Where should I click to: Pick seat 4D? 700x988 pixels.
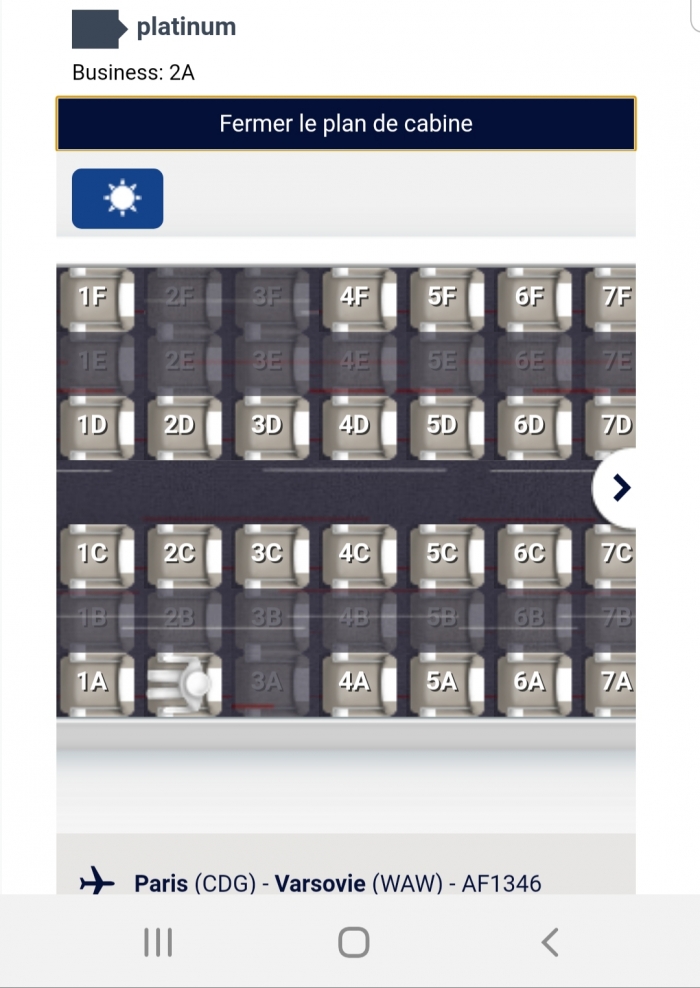pyautogui.click(x=356, y=425)
